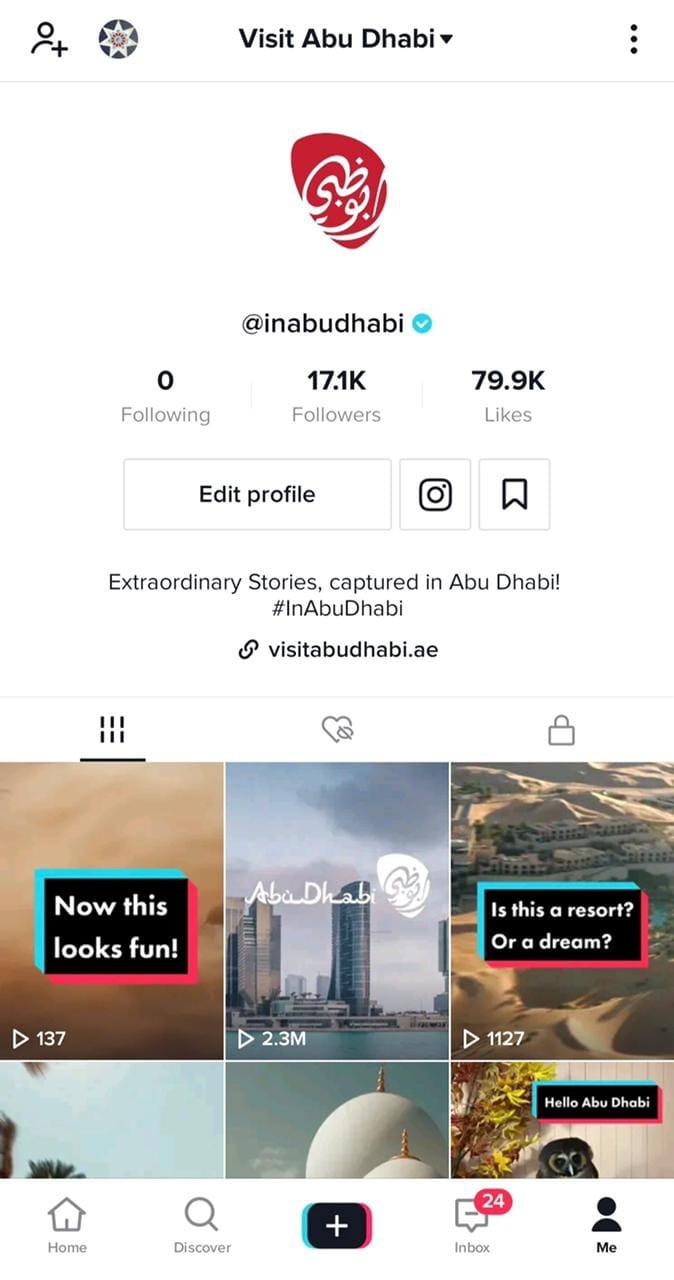The height and width of the screenshot is (1280, 674).
Task: Open saved favorites bookmark
Action: [514, 494]
